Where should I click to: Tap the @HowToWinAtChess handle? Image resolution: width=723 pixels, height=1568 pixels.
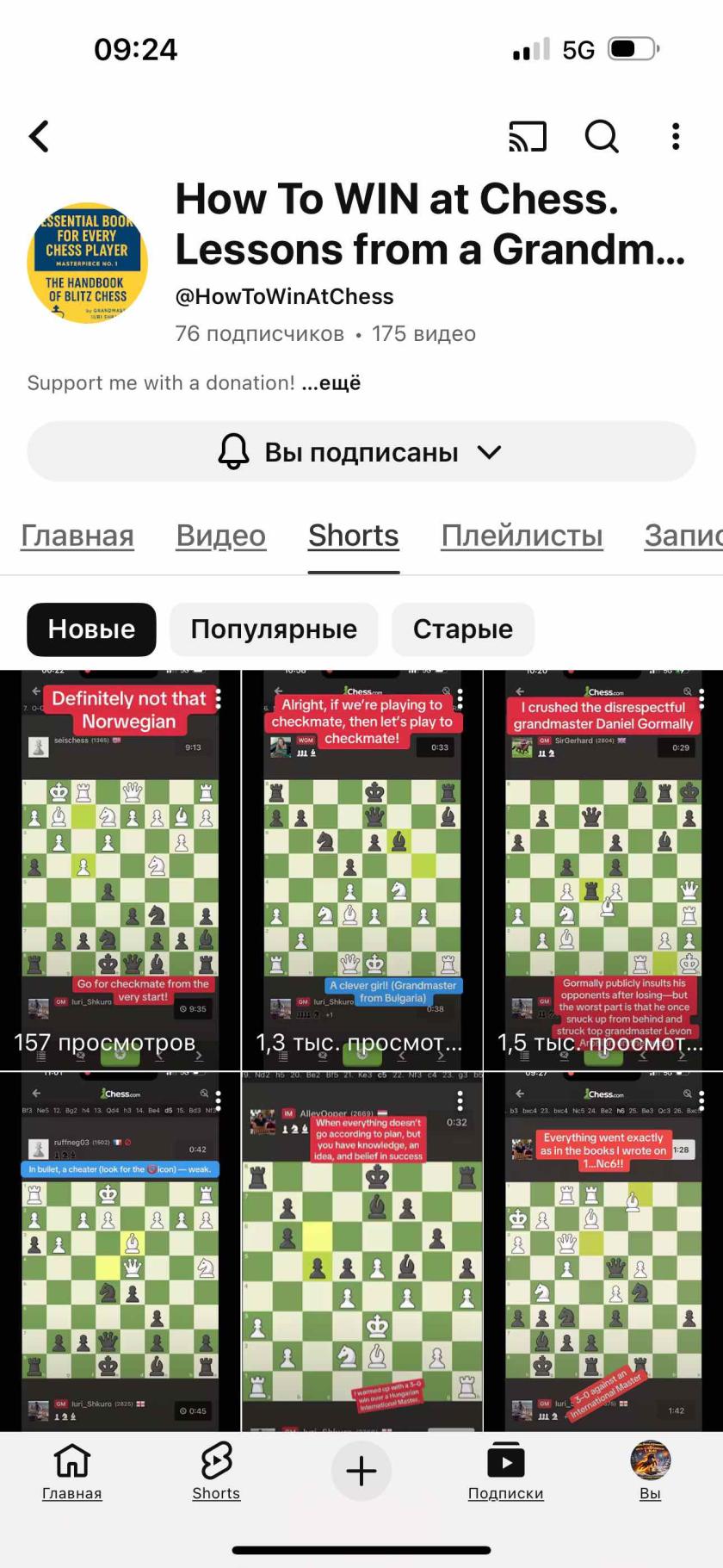click(x=284, y=296)
